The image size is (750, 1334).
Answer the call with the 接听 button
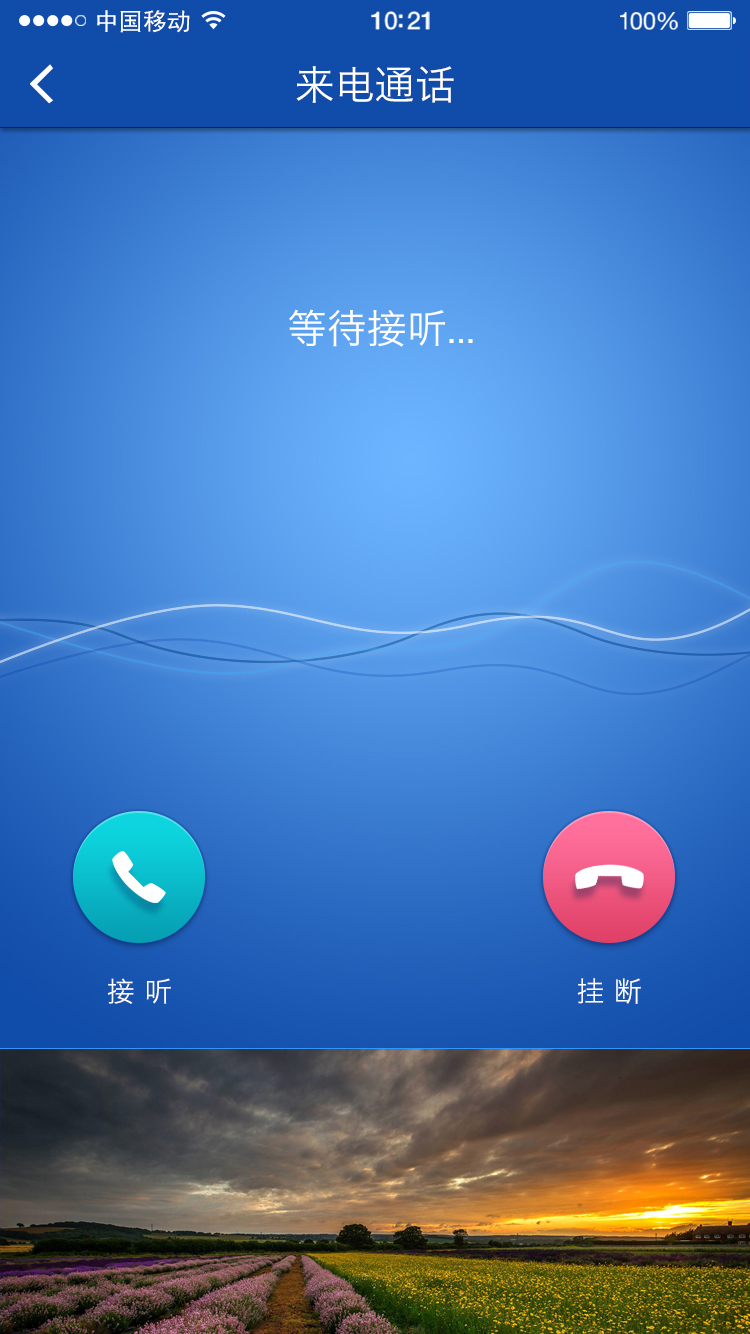tap(139, 877)
